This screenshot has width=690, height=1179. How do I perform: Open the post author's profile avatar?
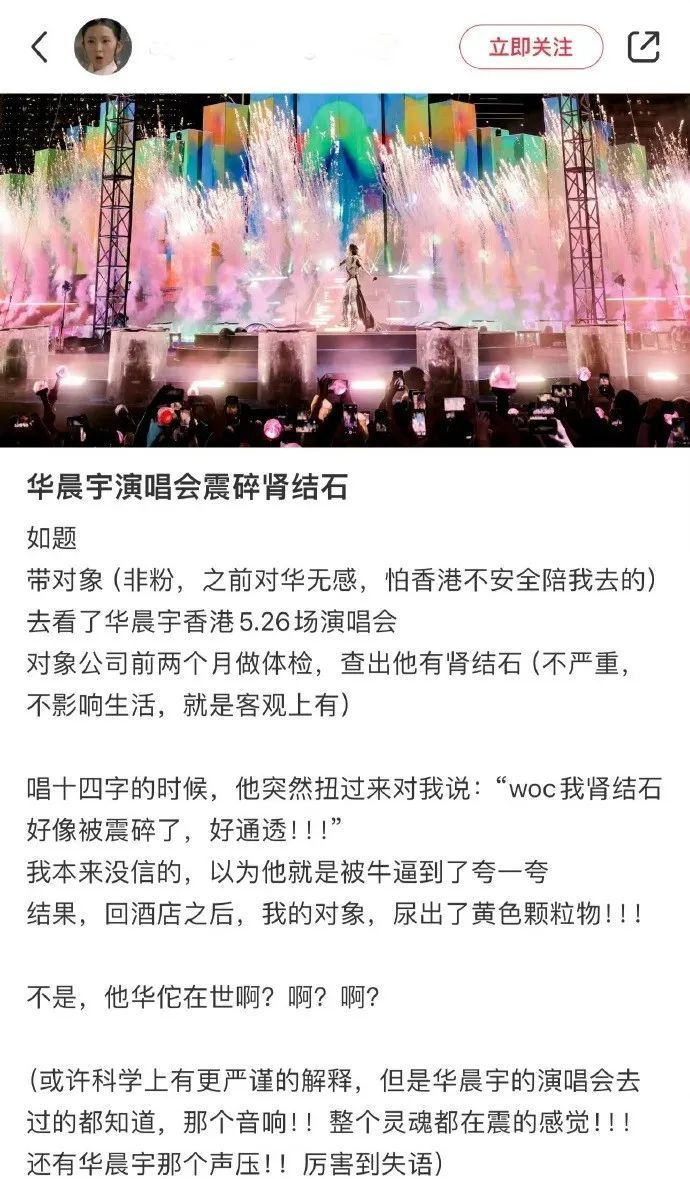point(103,47)
